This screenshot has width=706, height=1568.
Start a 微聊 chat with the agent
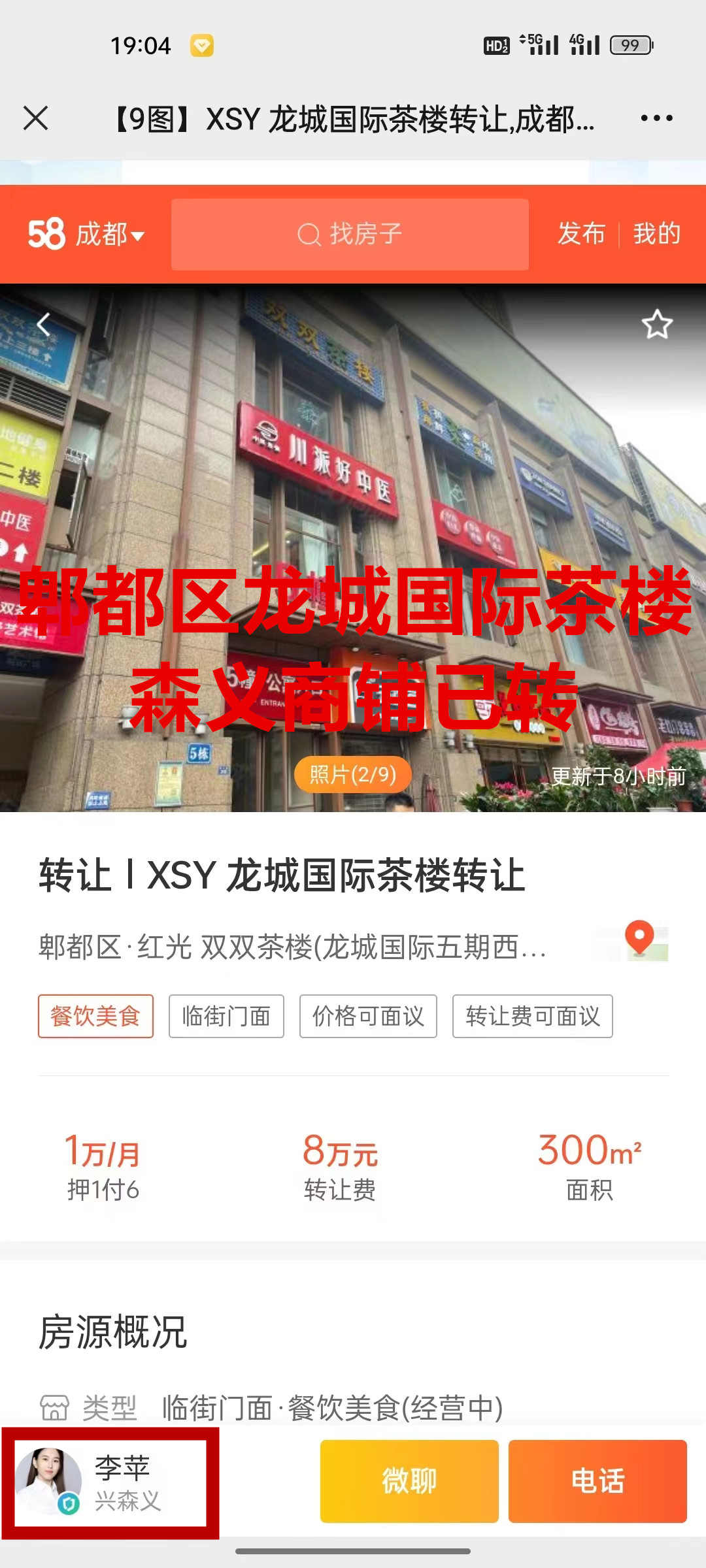tap(409, 1481)
